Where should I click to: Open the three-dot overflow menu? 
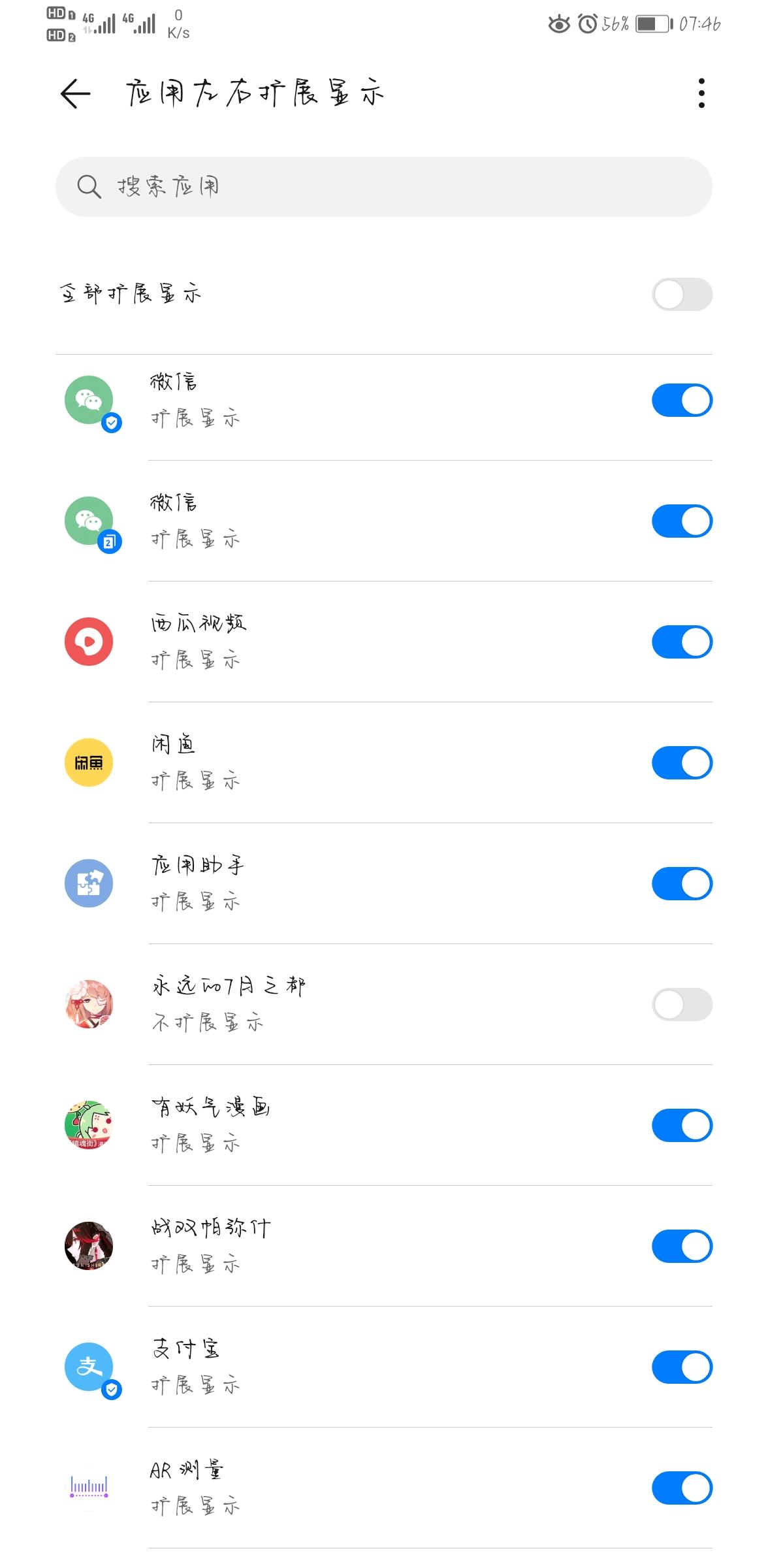[701, 93]
